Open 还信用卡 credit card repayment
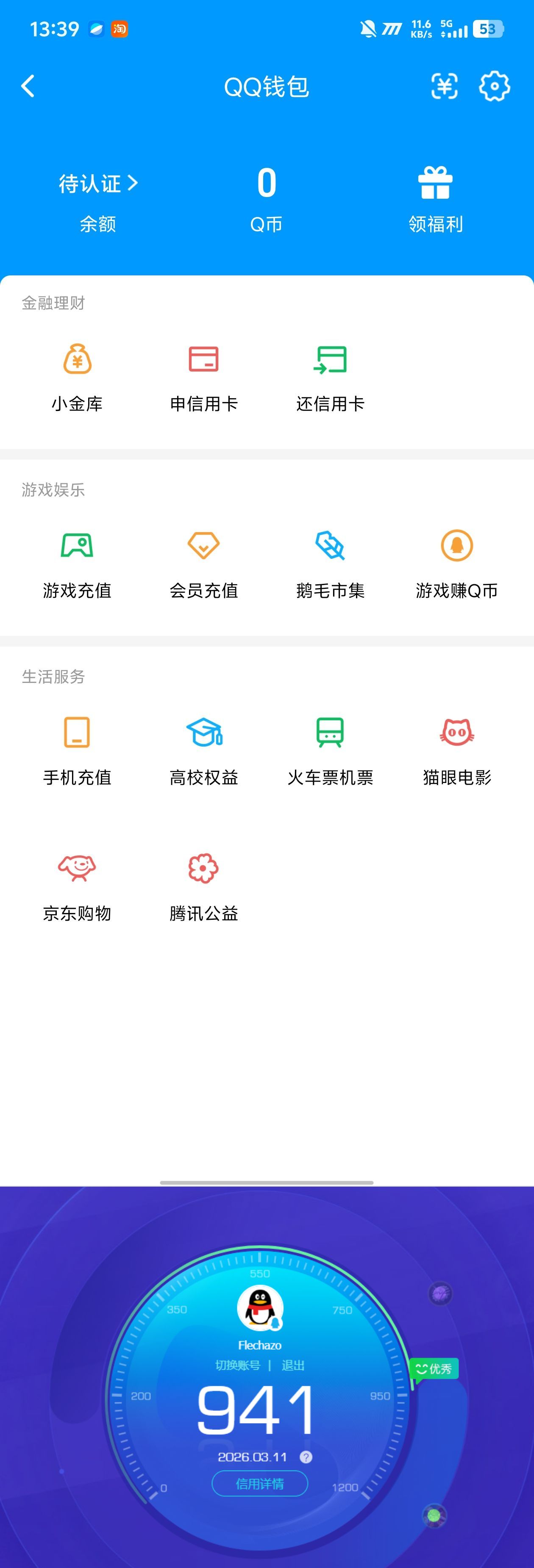 tap(331, 375)
